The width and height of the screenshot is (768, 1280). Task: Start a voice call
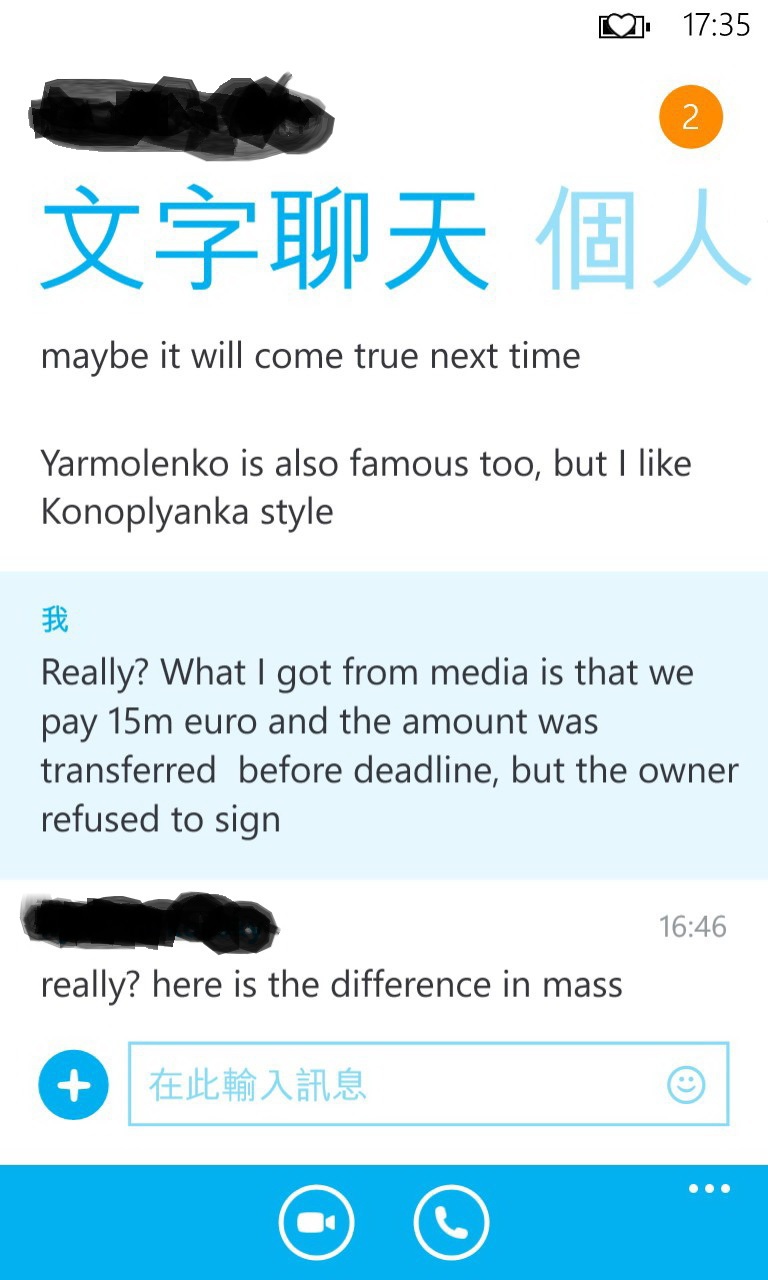coord(451,1223)
